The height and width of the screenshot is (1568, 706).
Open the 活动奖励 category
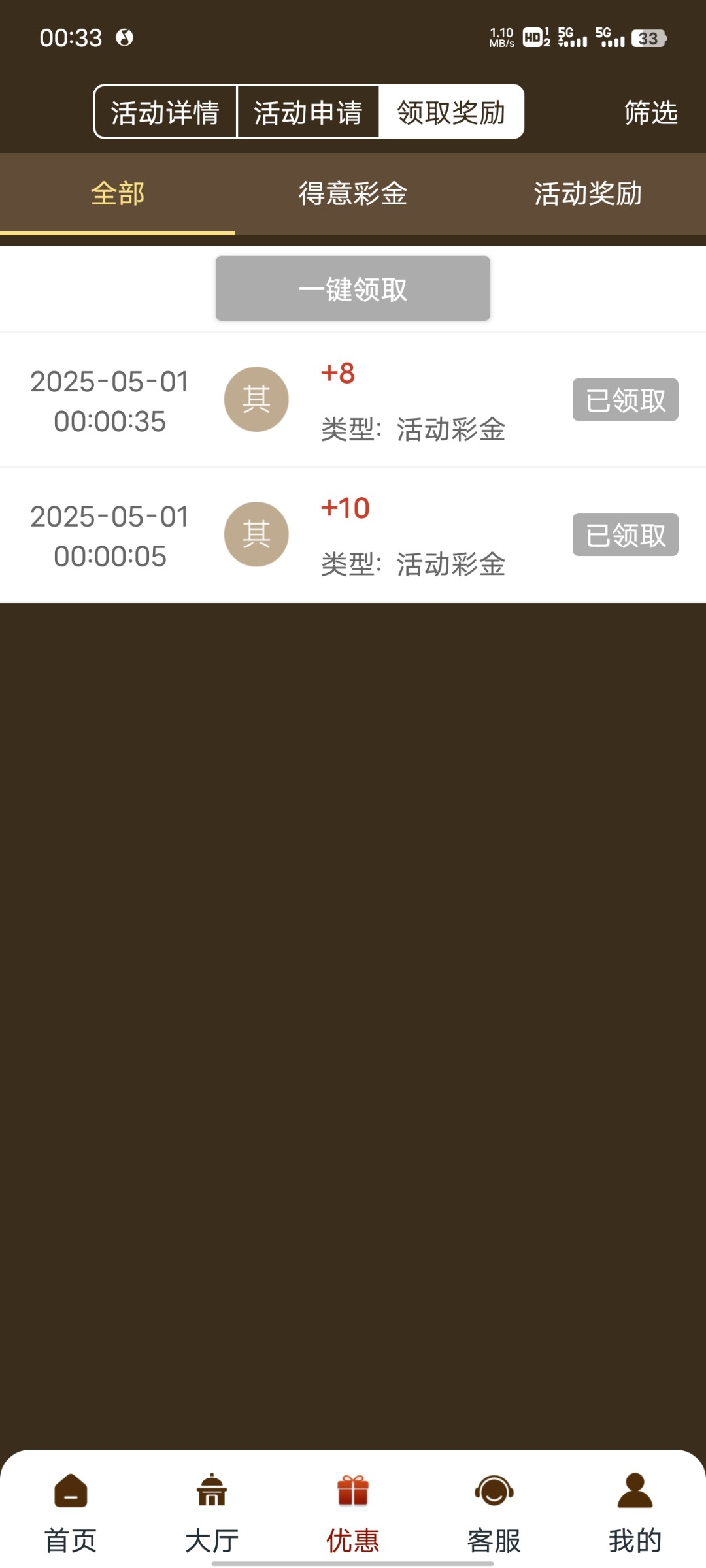pyautogui.click(x=587, y=193)
